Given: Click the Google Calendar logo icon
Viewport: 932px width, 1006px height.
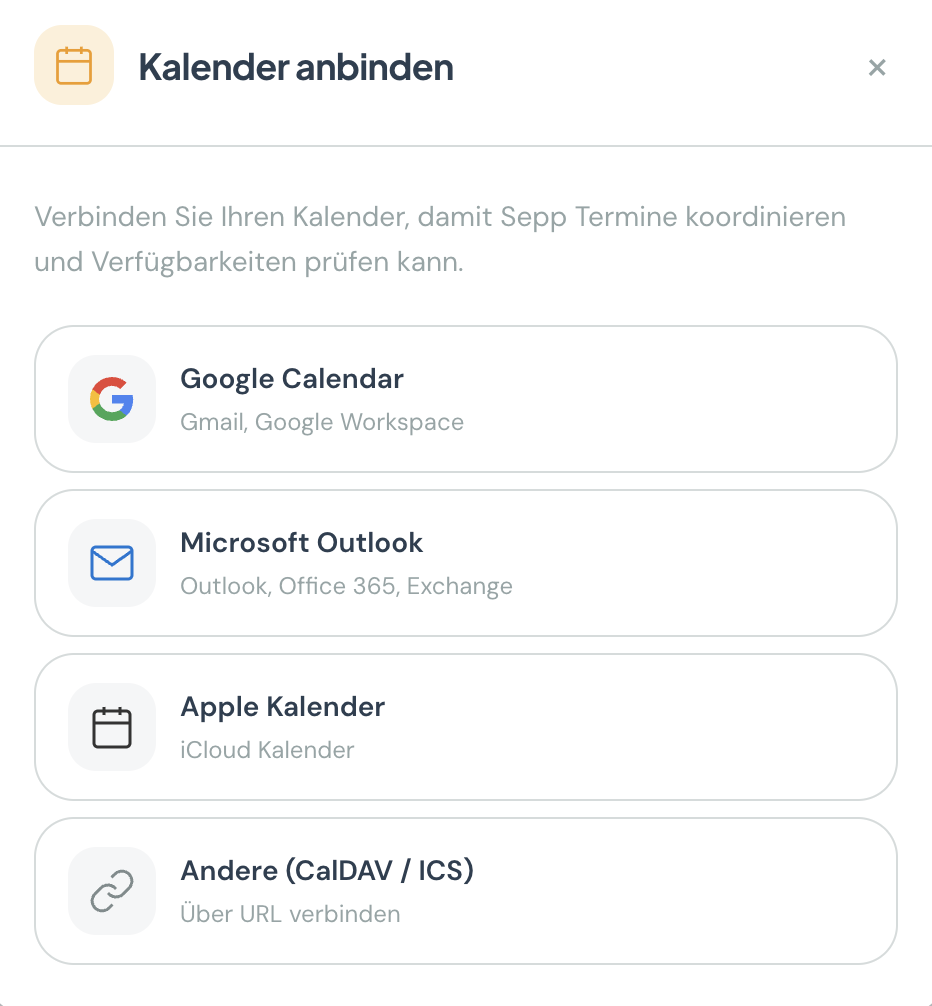Looking at the screenshot, I should tap(111, 399).
